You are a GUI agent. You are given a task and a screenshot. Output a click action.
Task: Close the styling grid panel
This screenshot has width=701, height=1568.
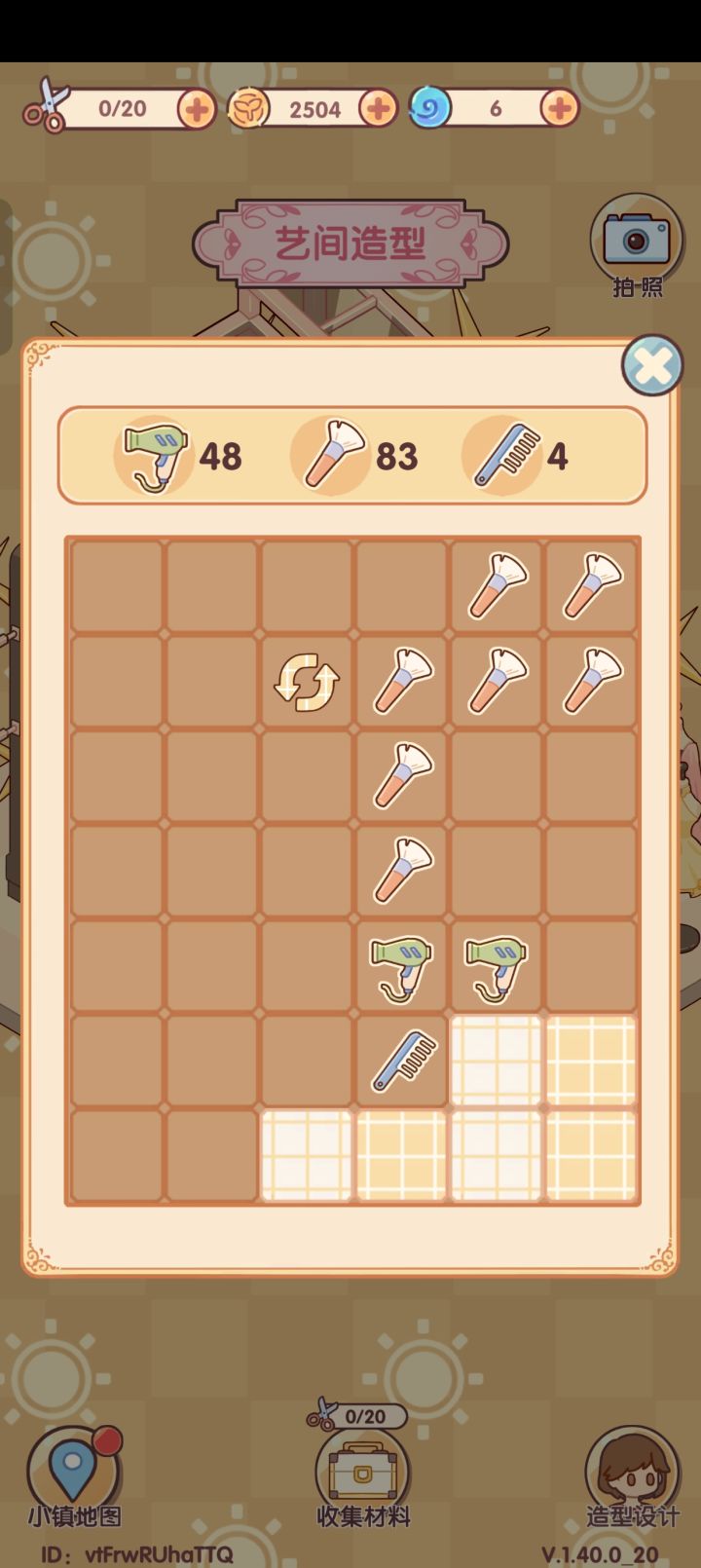tap(652, 365)
